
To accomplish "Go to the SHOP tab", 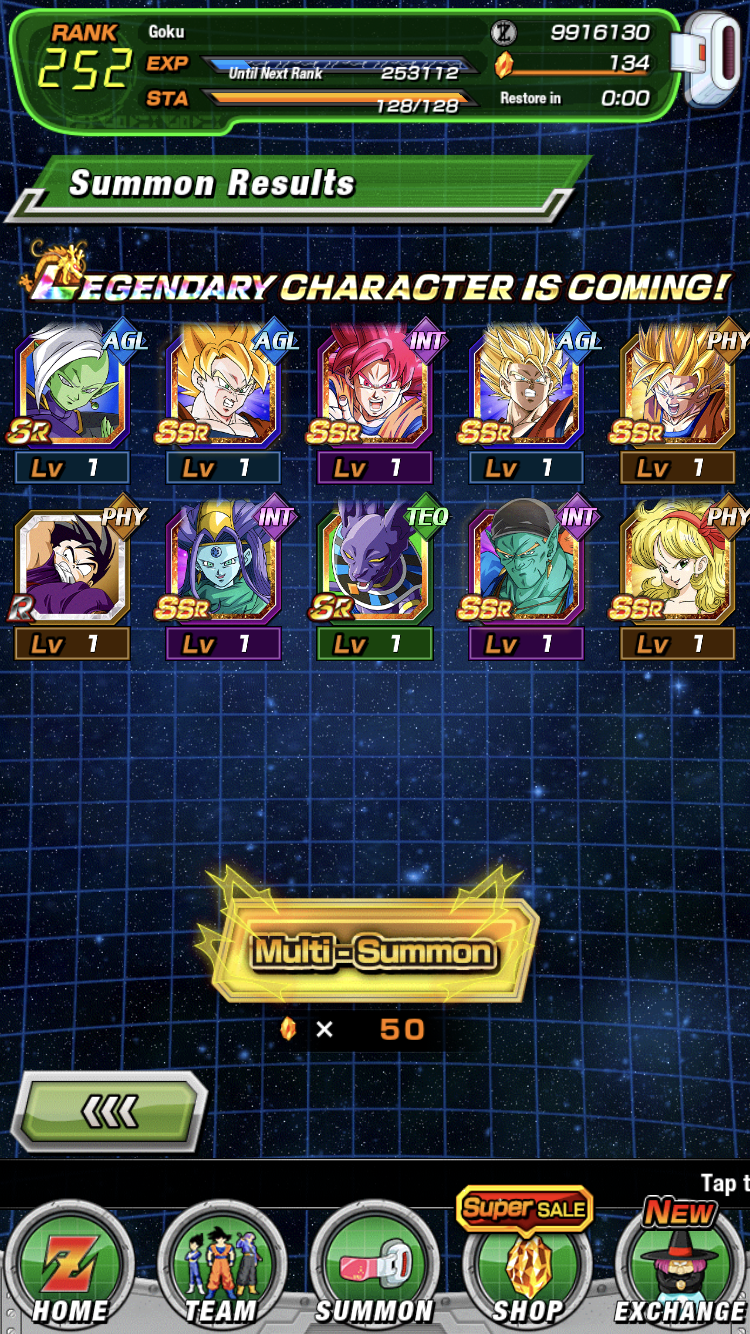I will pyautogui.click(x=527, y=1265).
